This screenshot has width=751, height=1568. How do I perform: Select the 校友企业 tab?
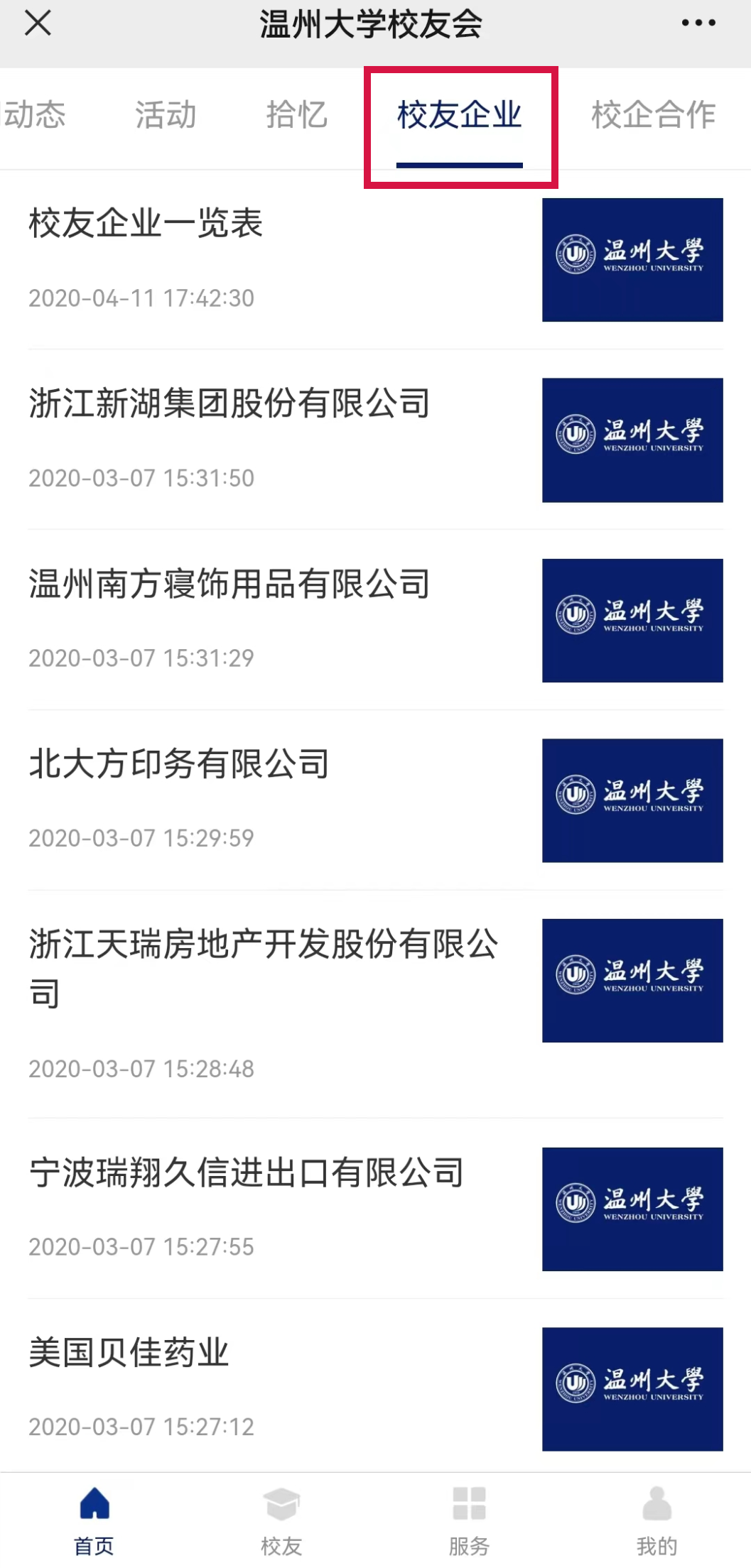(460, 115)
